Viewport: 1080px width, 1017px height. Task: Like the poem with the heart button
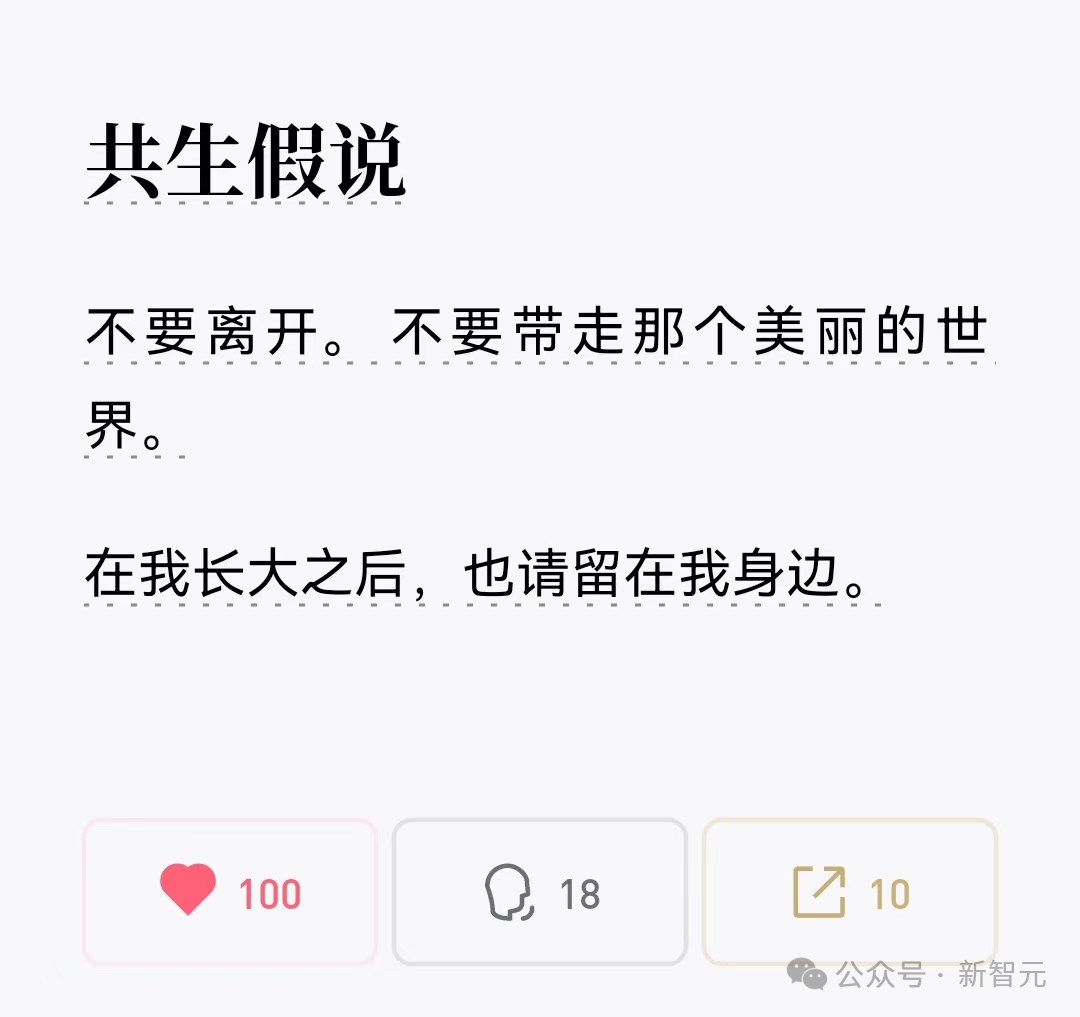(230, 892)
